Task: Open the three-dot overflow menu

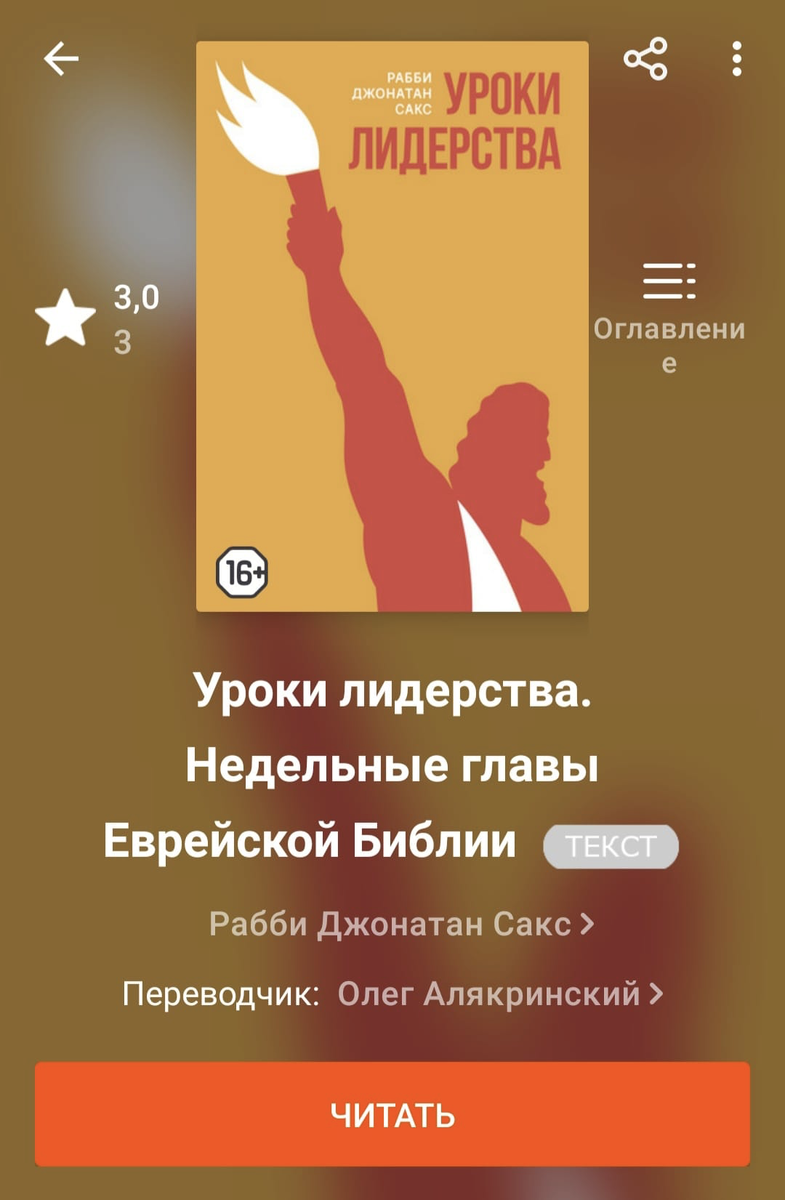Action: coord(737,60)
